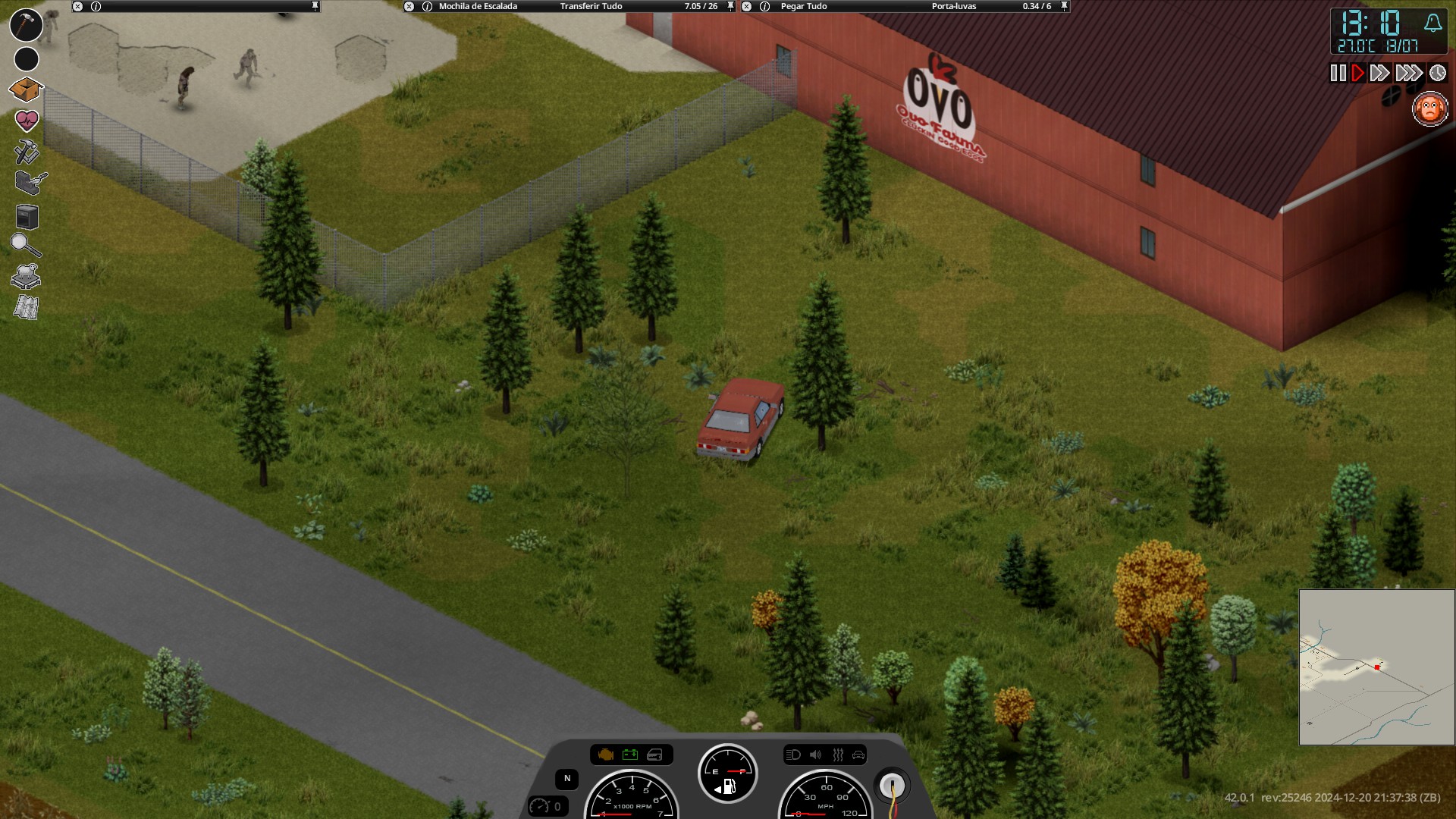Viewport: 1456px width, 819px height.
Task: Open the minimap
Action: click(1376, 667)
